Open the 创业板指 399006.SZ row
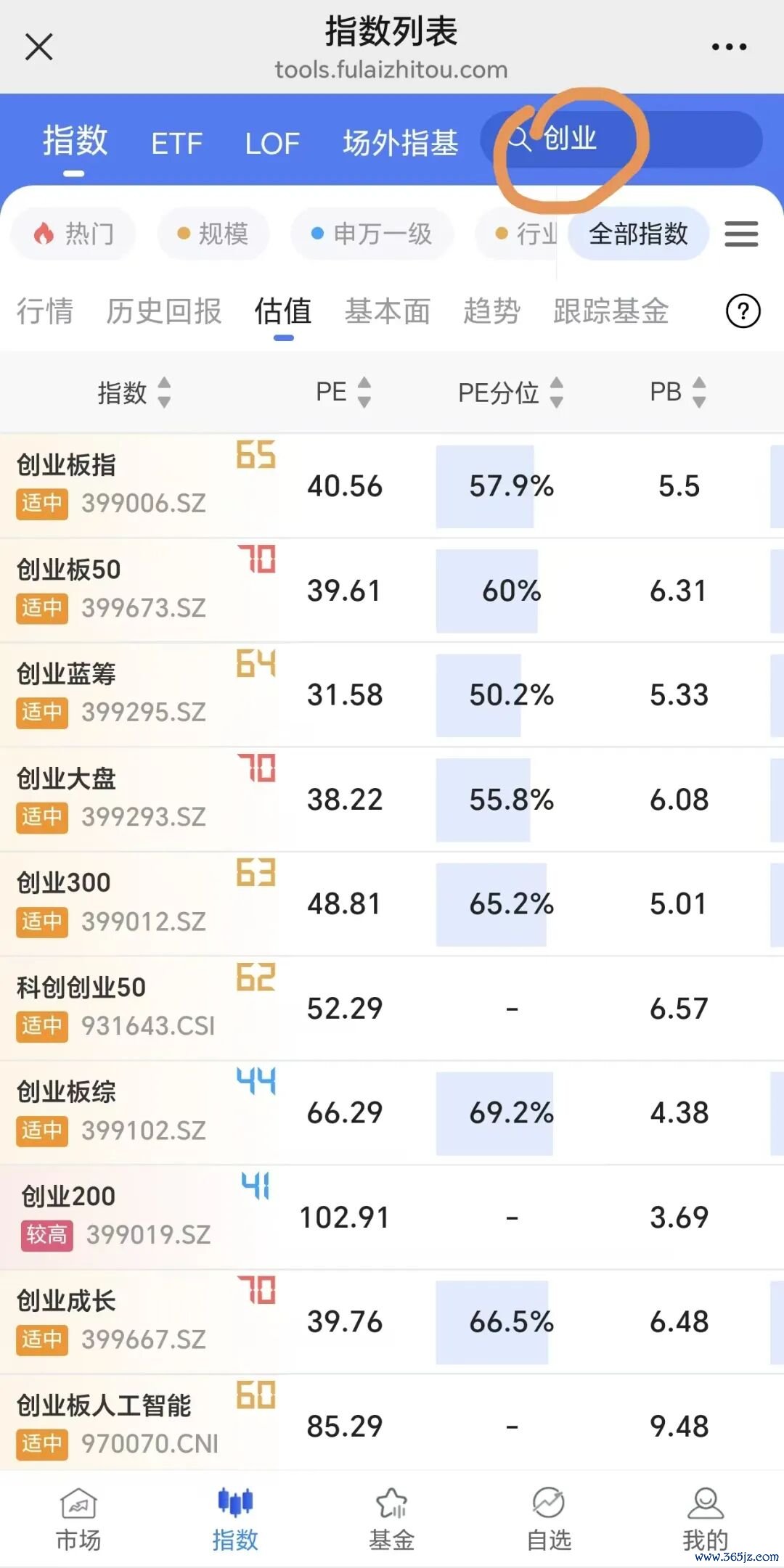 point(392,486)
